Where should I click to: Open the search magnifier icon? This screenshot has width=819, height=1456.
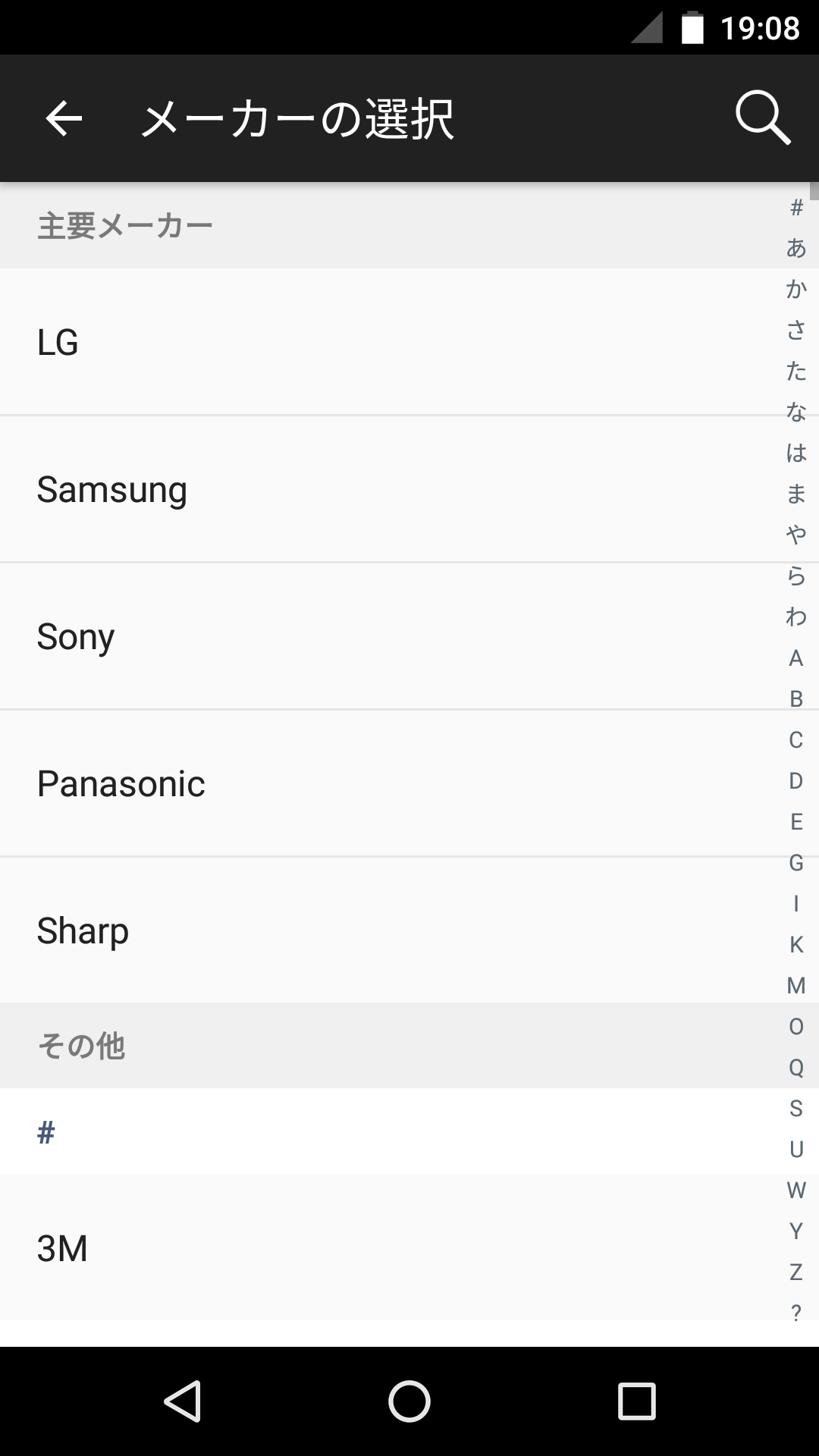[x=762, y=119]
